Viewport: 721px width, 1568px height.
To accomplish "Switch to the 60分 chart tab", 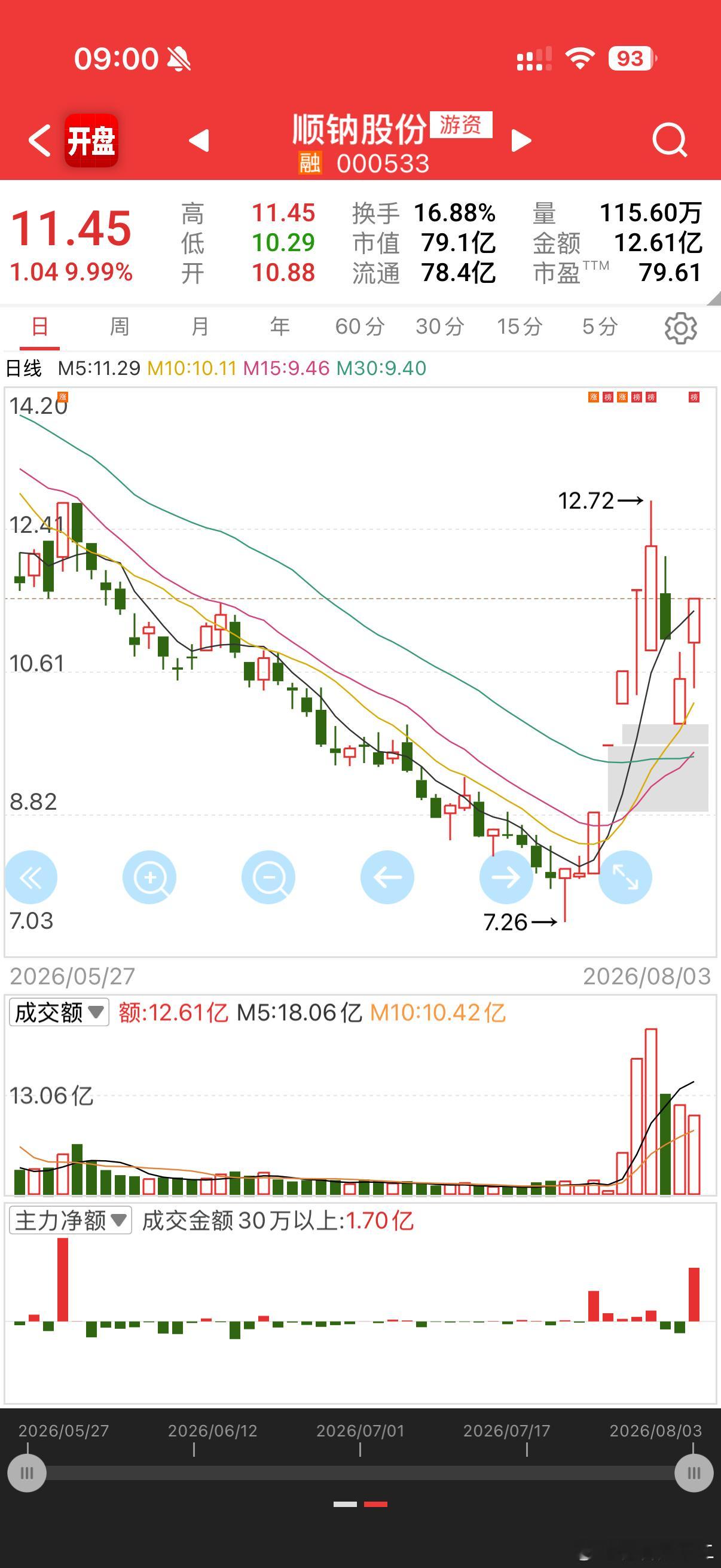I will pyautogui.click(x=359, y=327).
